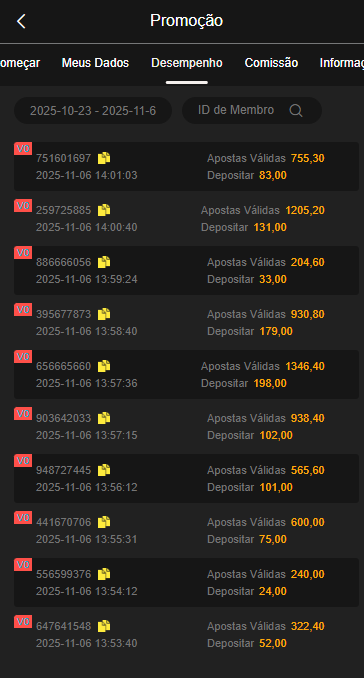The height and width of the screenshot is (678, 364).
Task: Copy member ID 948727445
Action: pos(104,470)
